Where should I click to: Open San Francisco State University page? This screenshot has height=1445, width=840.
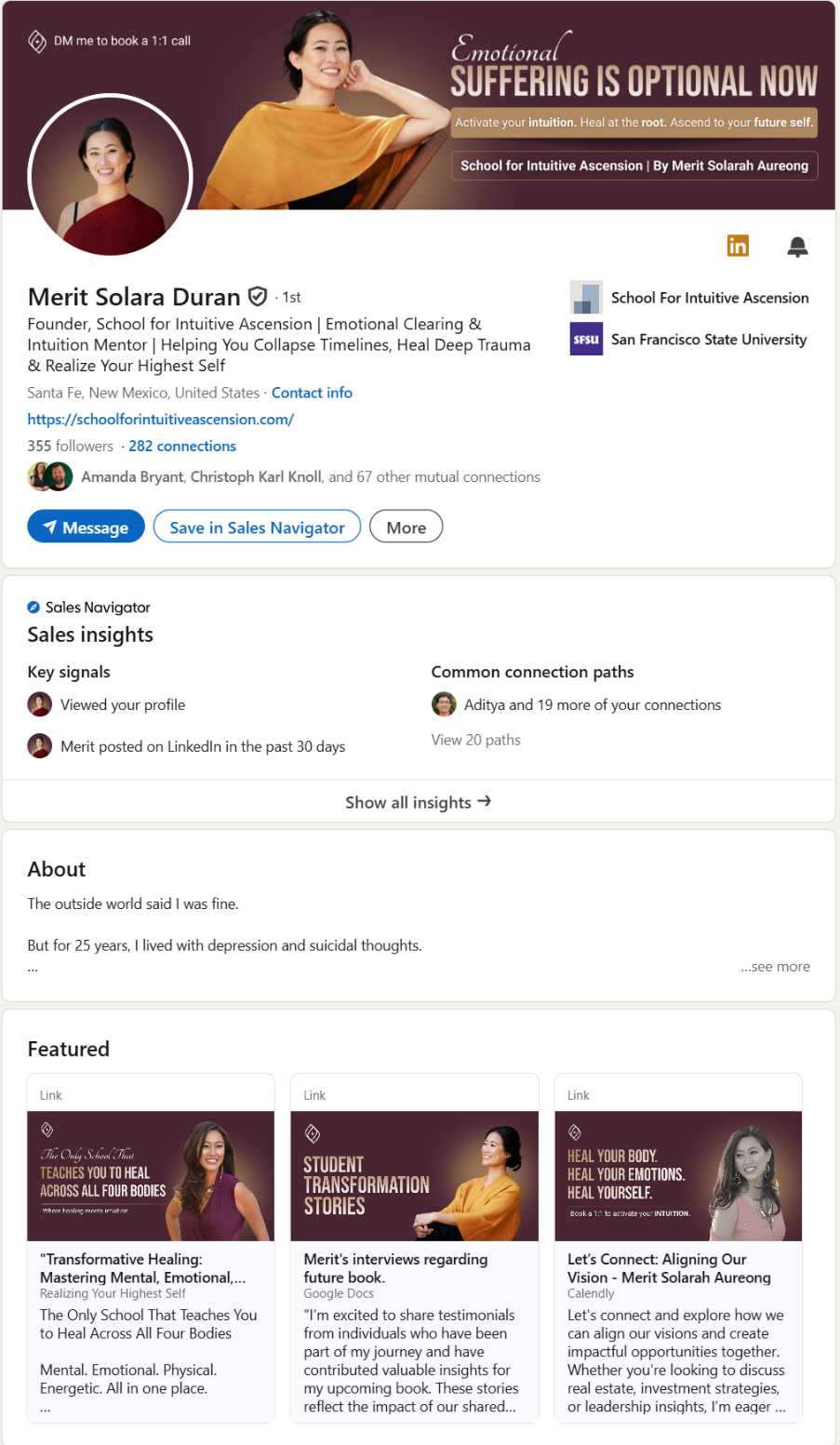click(x=688, y=340)
